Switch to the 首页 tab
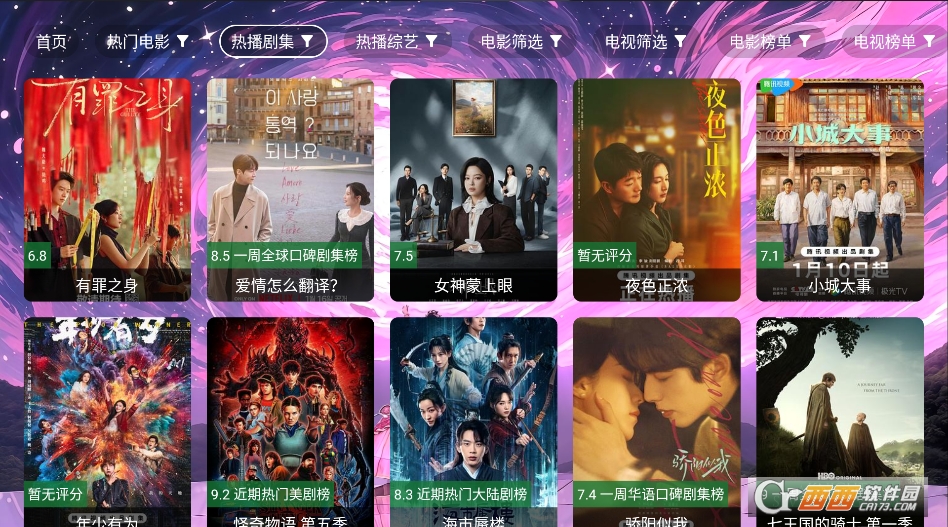 (x=51, y=42)
